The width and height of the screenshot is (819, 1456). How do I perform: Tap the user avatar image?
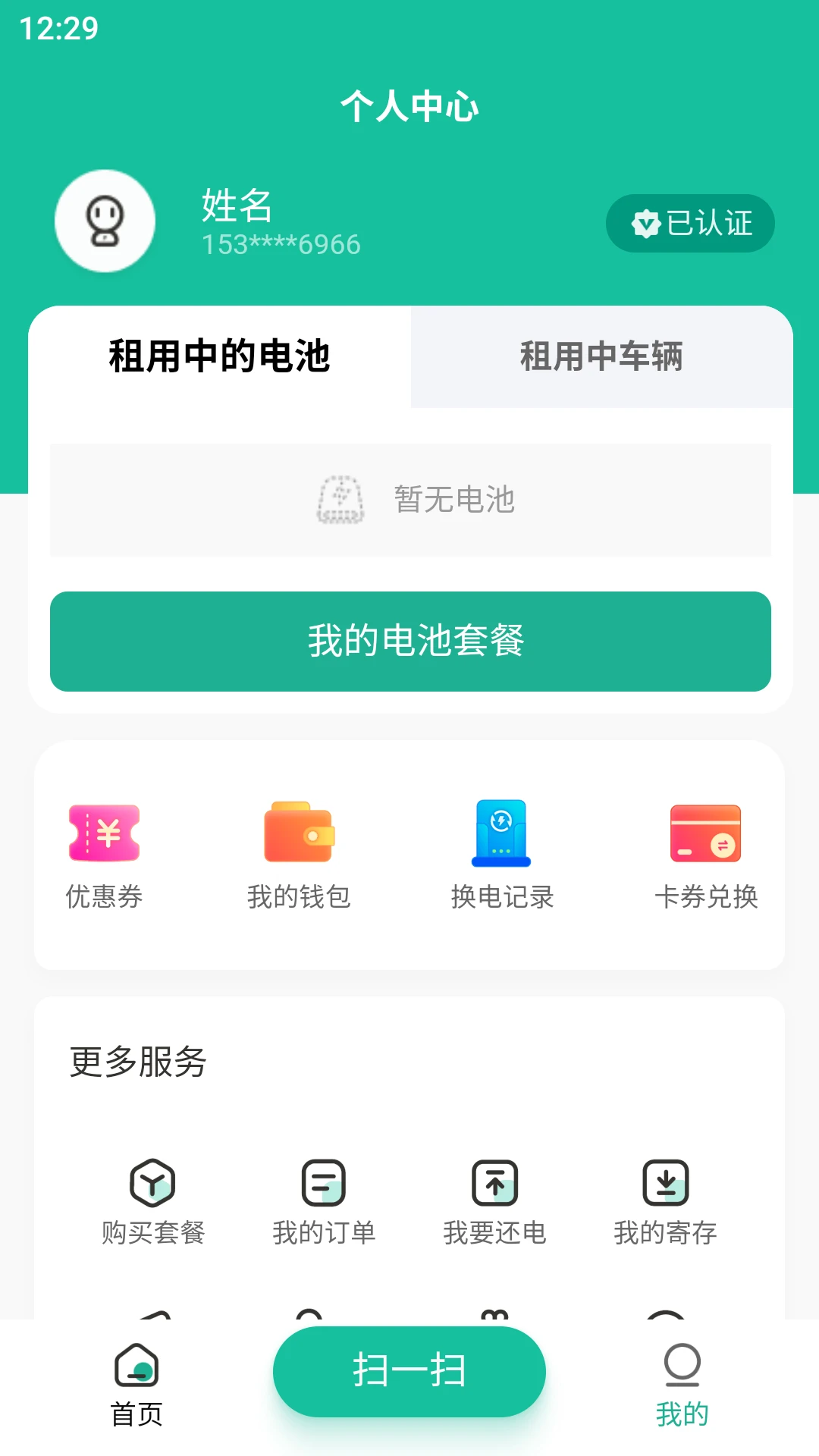(x=105, y=221)
